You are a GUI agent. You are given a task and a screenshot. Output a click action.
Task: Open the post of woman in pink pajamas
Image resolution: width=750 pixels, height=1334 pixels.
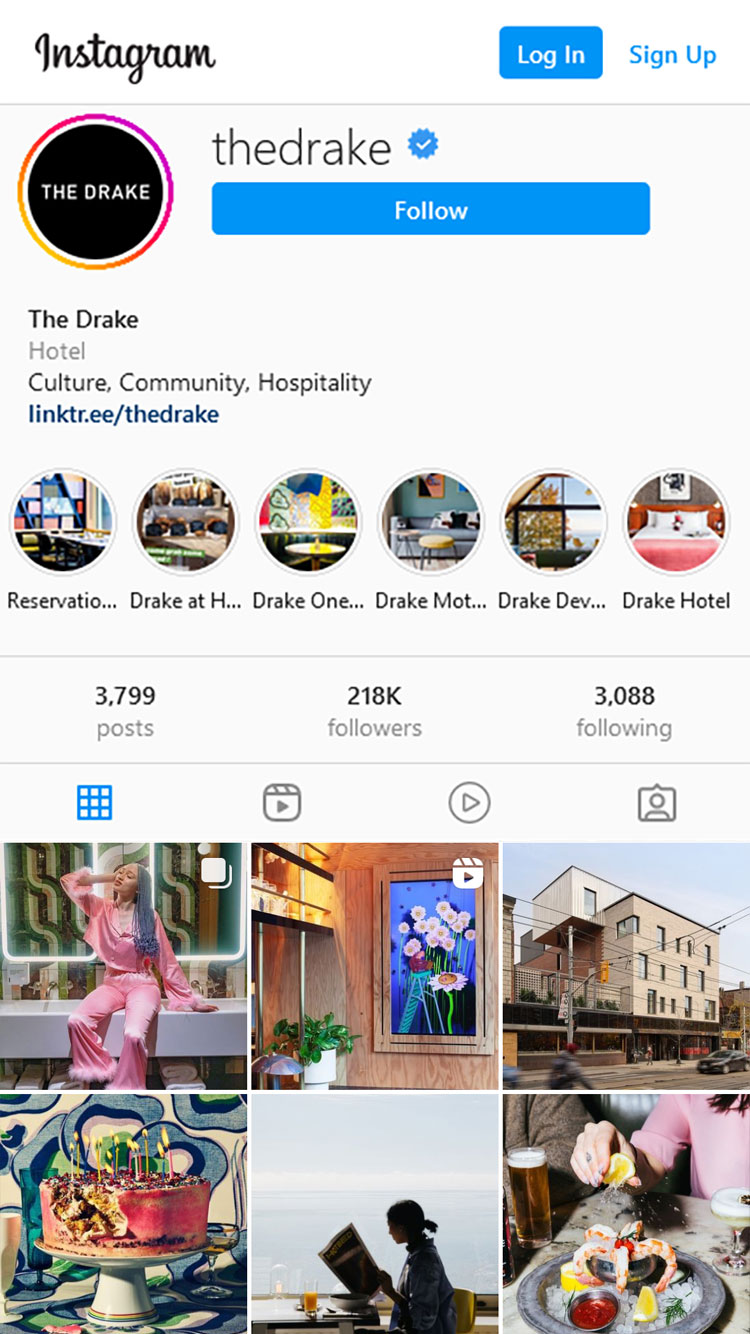pyautogui.click(x=124, y=966)
